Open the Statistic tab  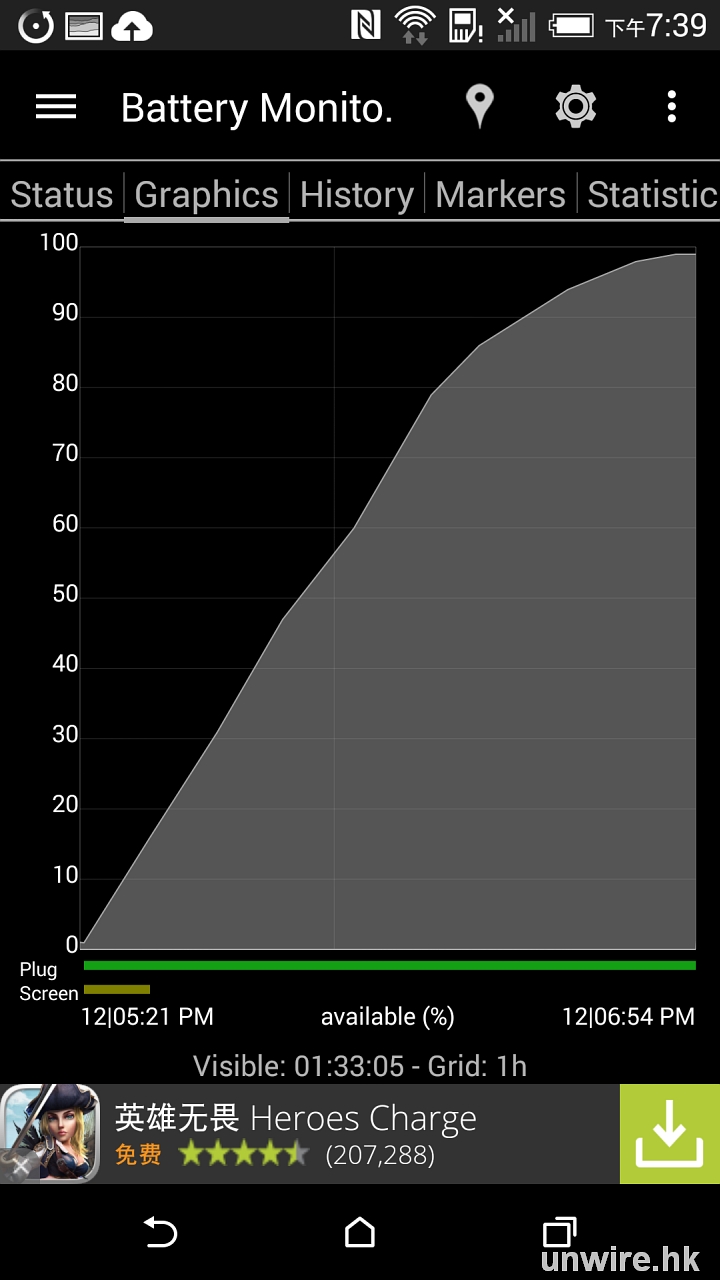click(x=652, y=194)
